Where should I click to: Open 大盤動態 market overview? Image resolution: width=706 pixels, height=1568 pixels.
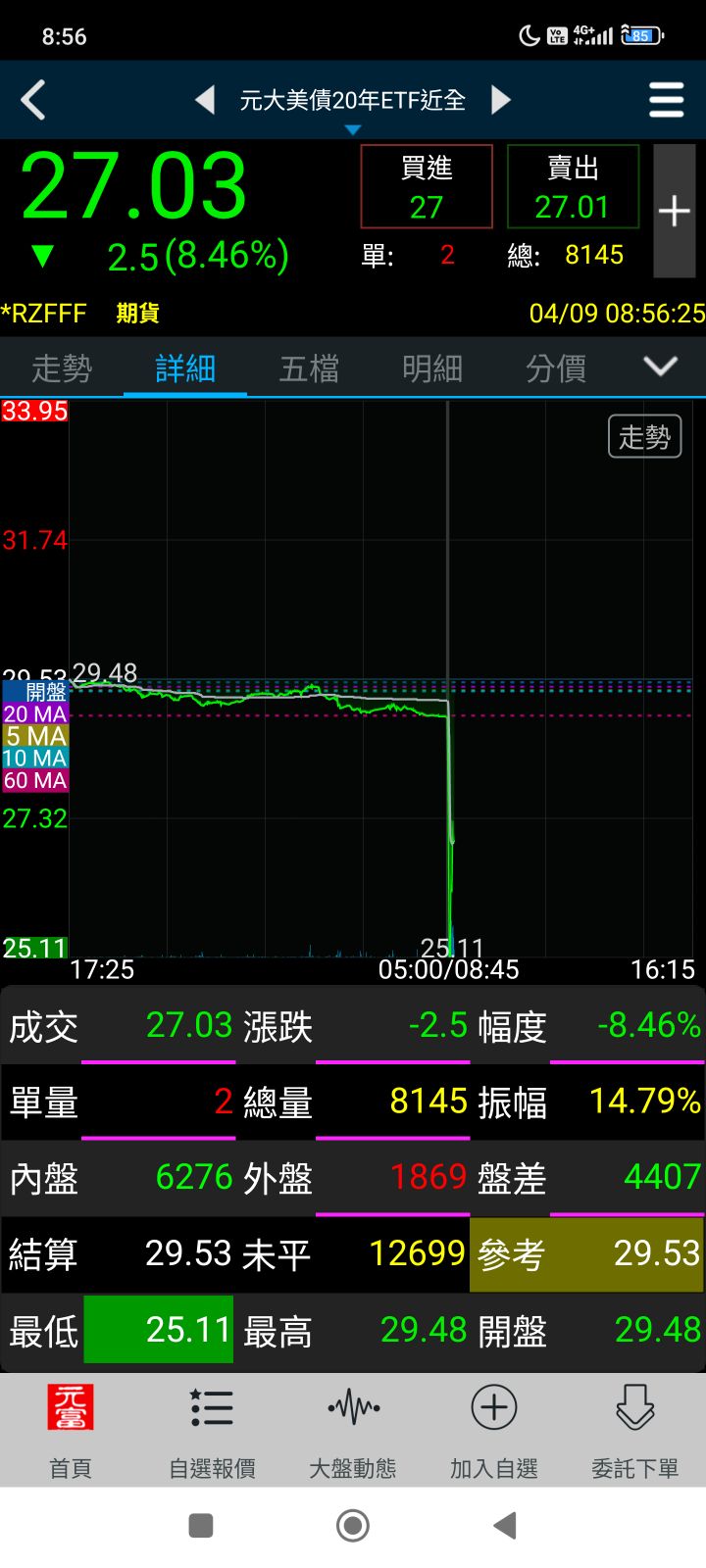pos(353,1431)
